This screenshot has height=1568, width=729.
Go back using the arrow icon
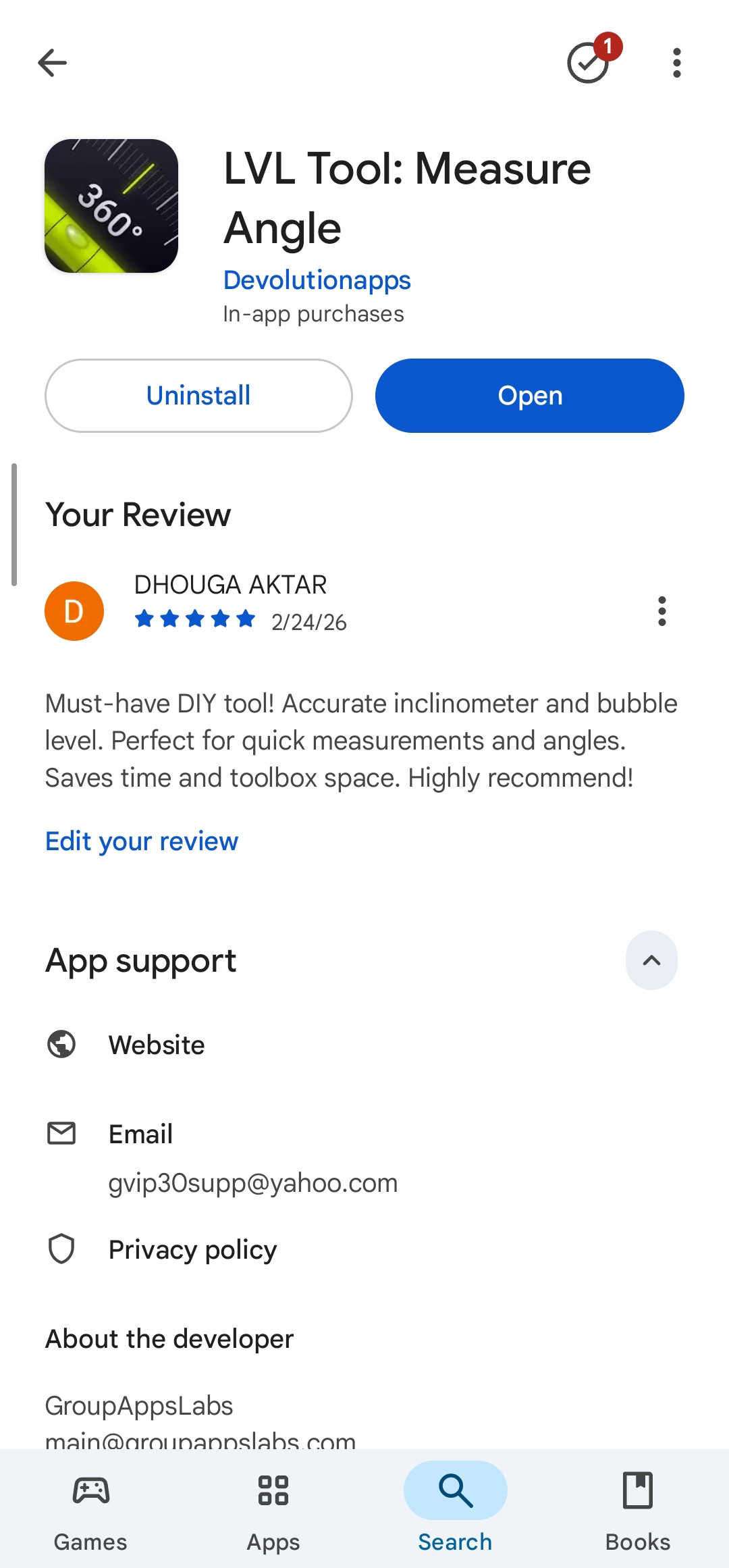[52, 63]
